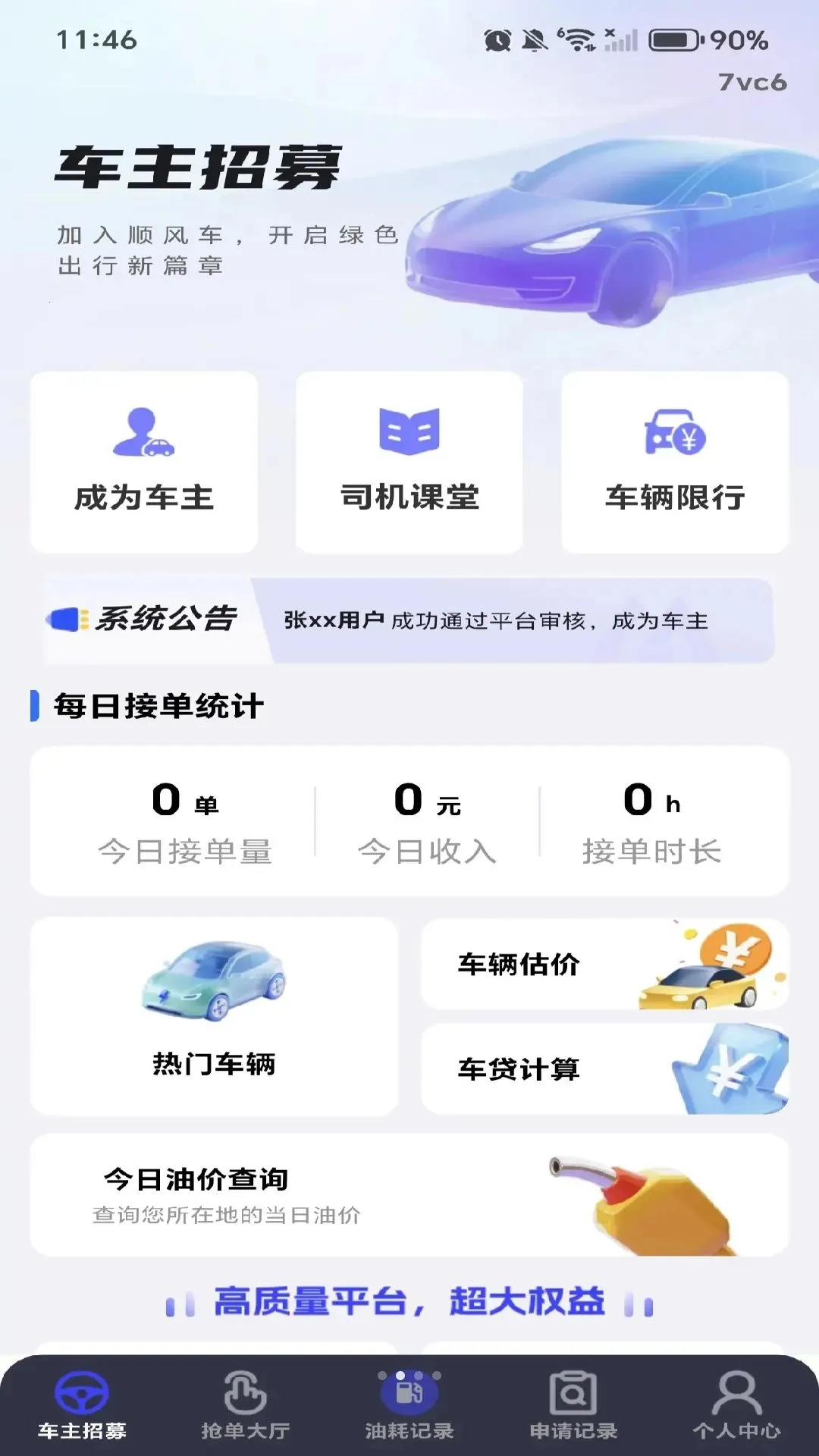Open the 个人中心 tab
Screen dimensions: 819x1456
coord(736,1405)
